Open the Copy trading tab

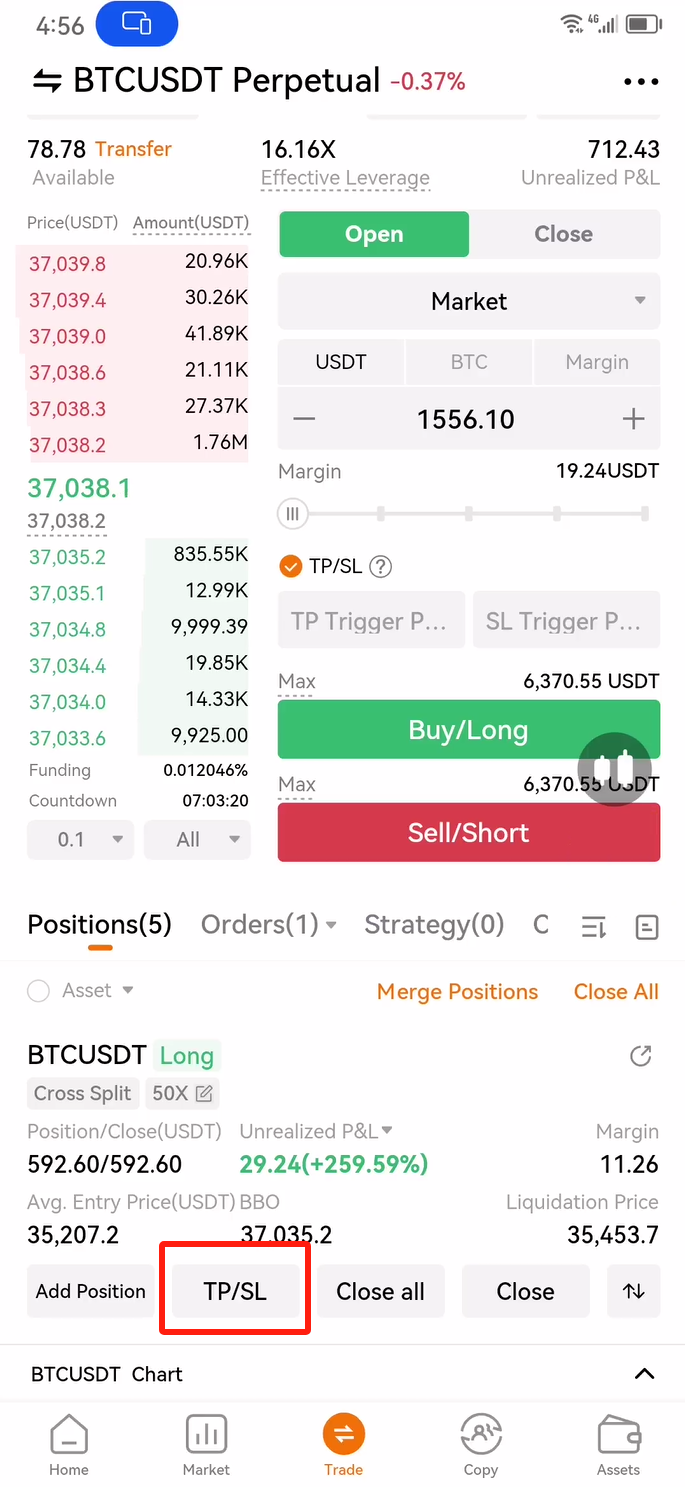(x=480, y=1446)
